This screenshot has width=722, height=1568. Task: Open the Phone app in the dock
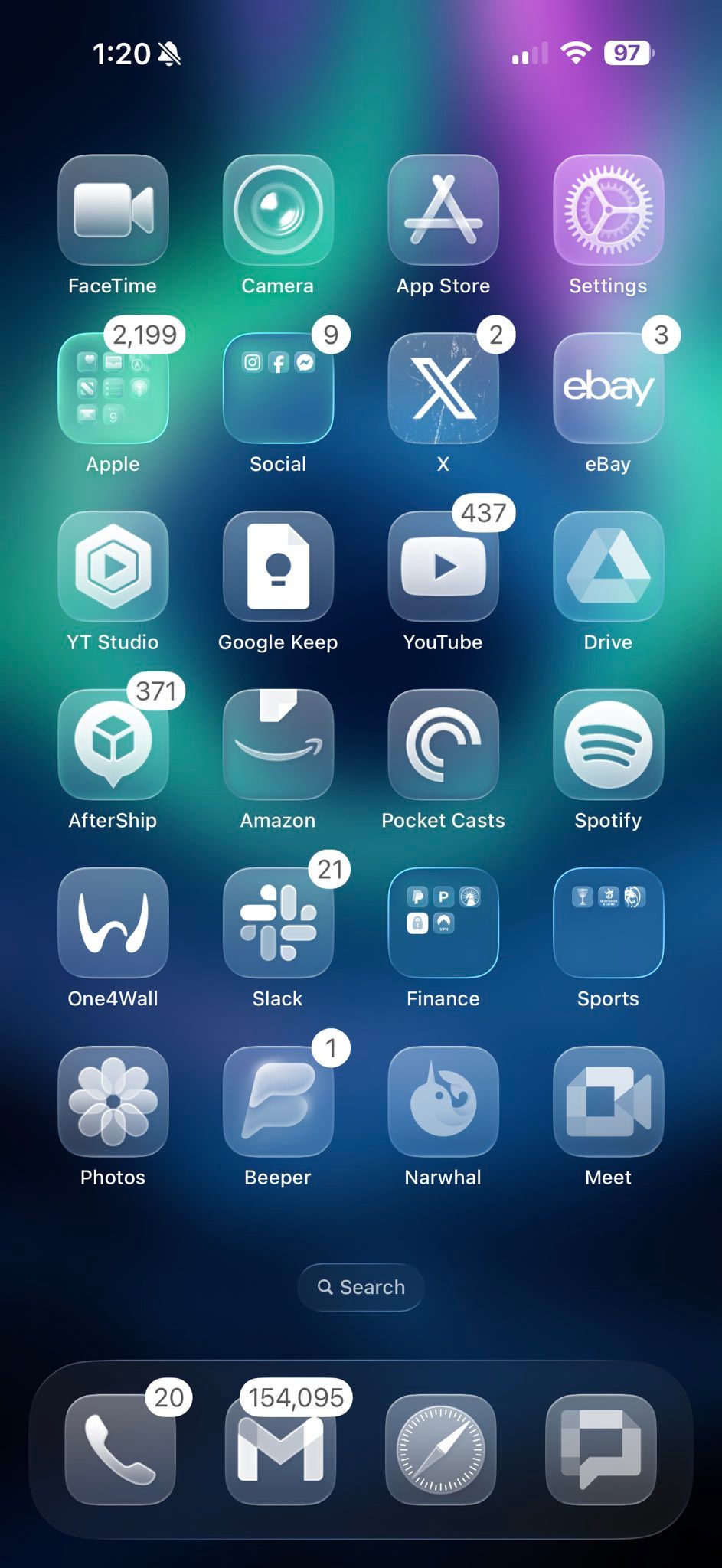click(120, 1449)
